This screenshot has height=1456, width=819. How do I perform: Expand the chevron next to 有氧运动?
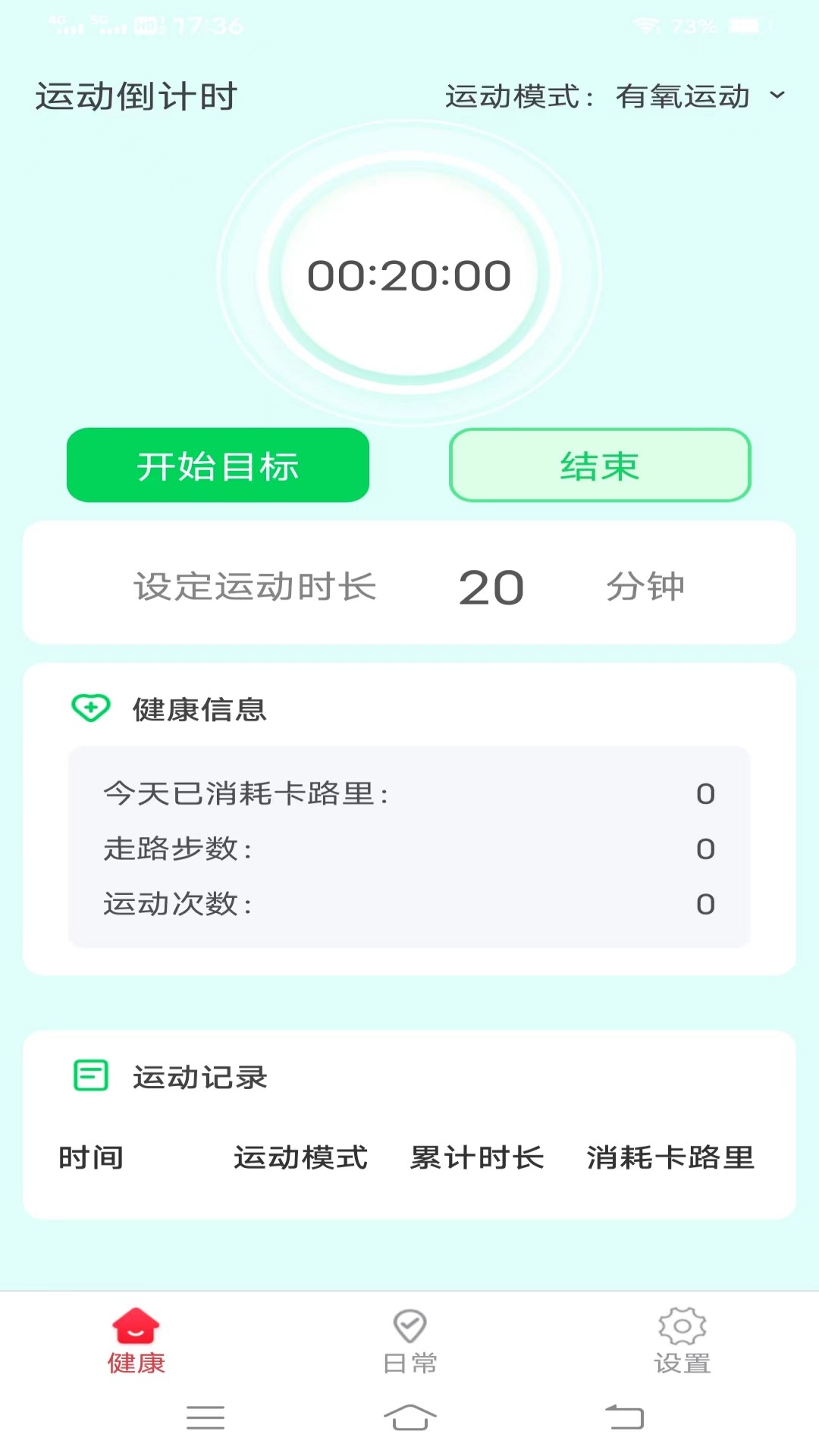(777, 97)
